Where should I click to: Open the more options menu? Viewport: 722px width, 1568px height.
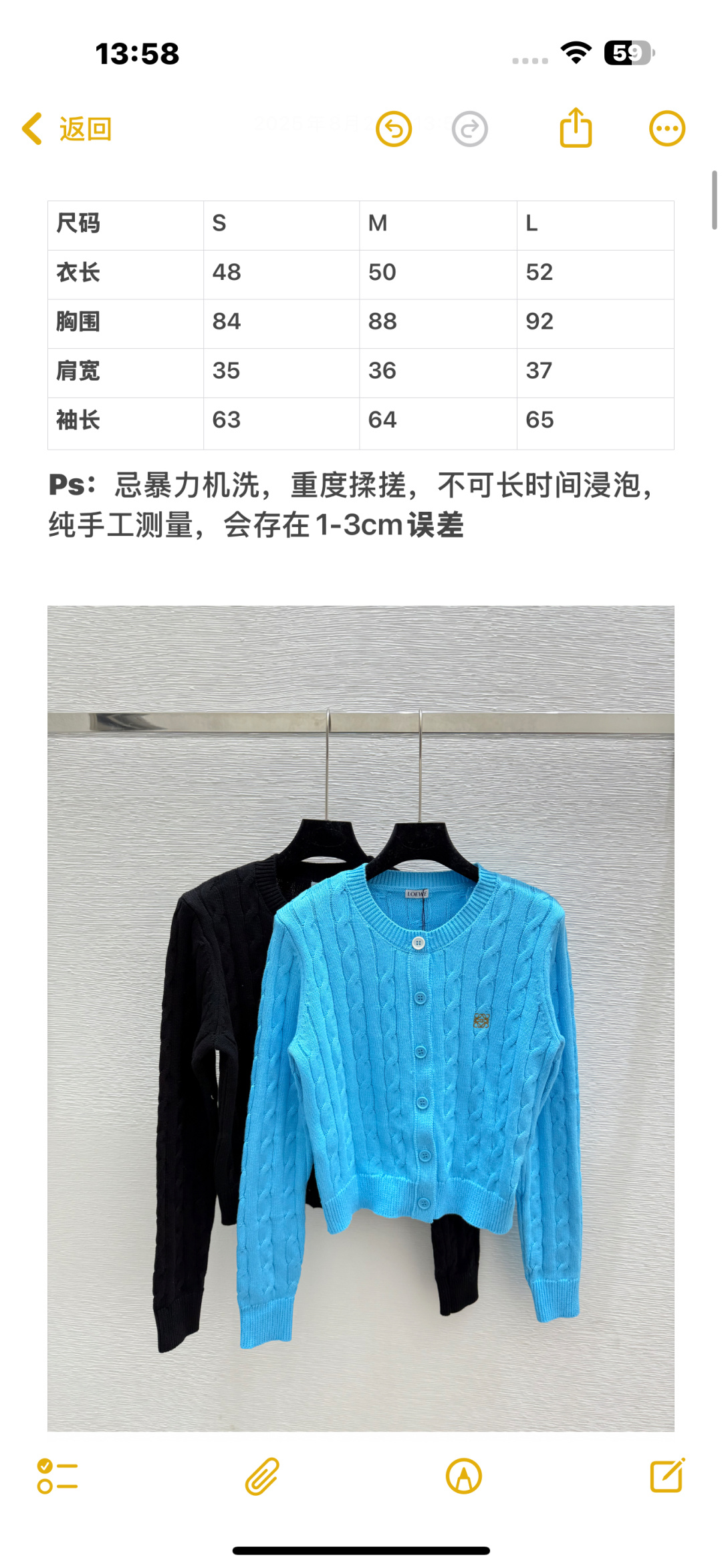click(x=667, y=129)
